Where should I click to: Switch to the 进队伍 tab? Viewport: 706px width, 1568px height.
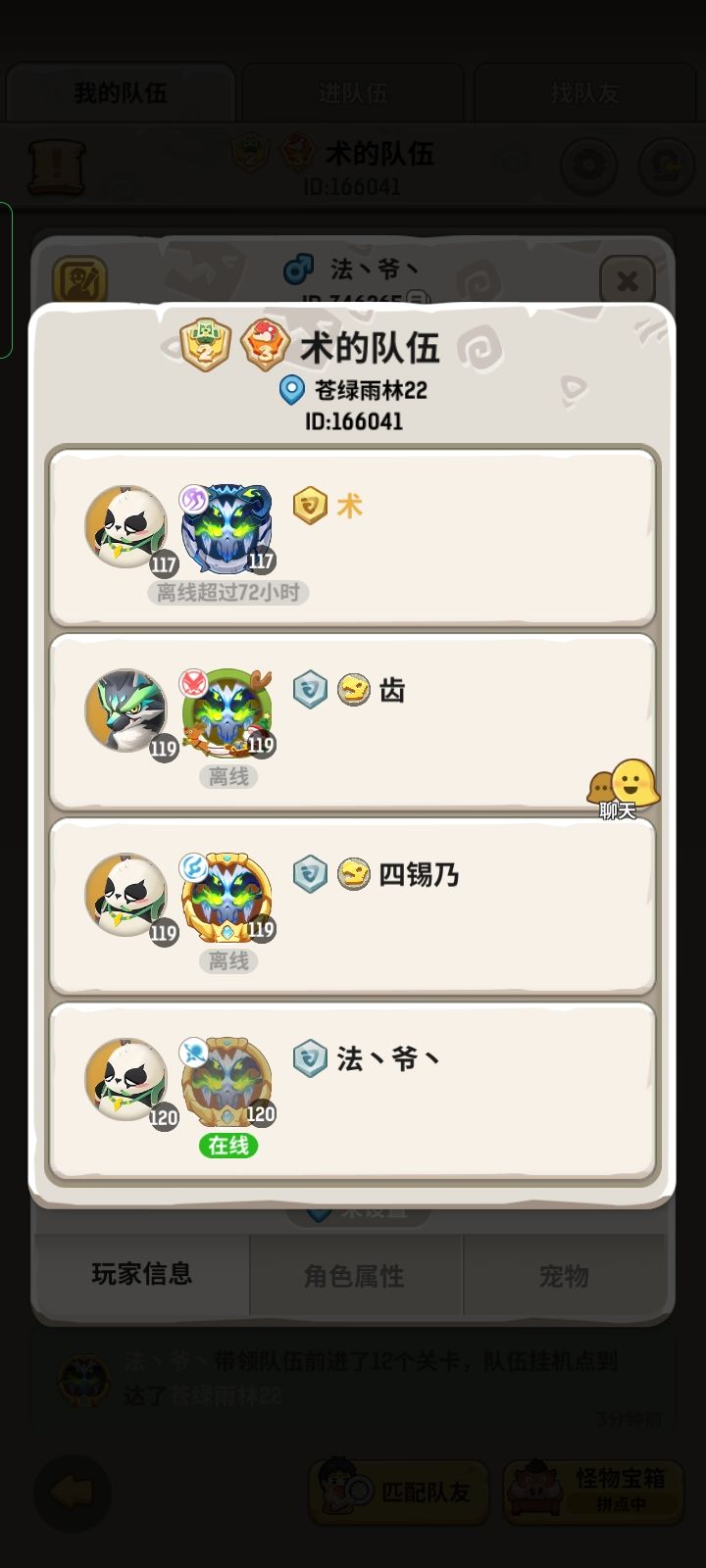pyautogui.click(x=353, y=93)
